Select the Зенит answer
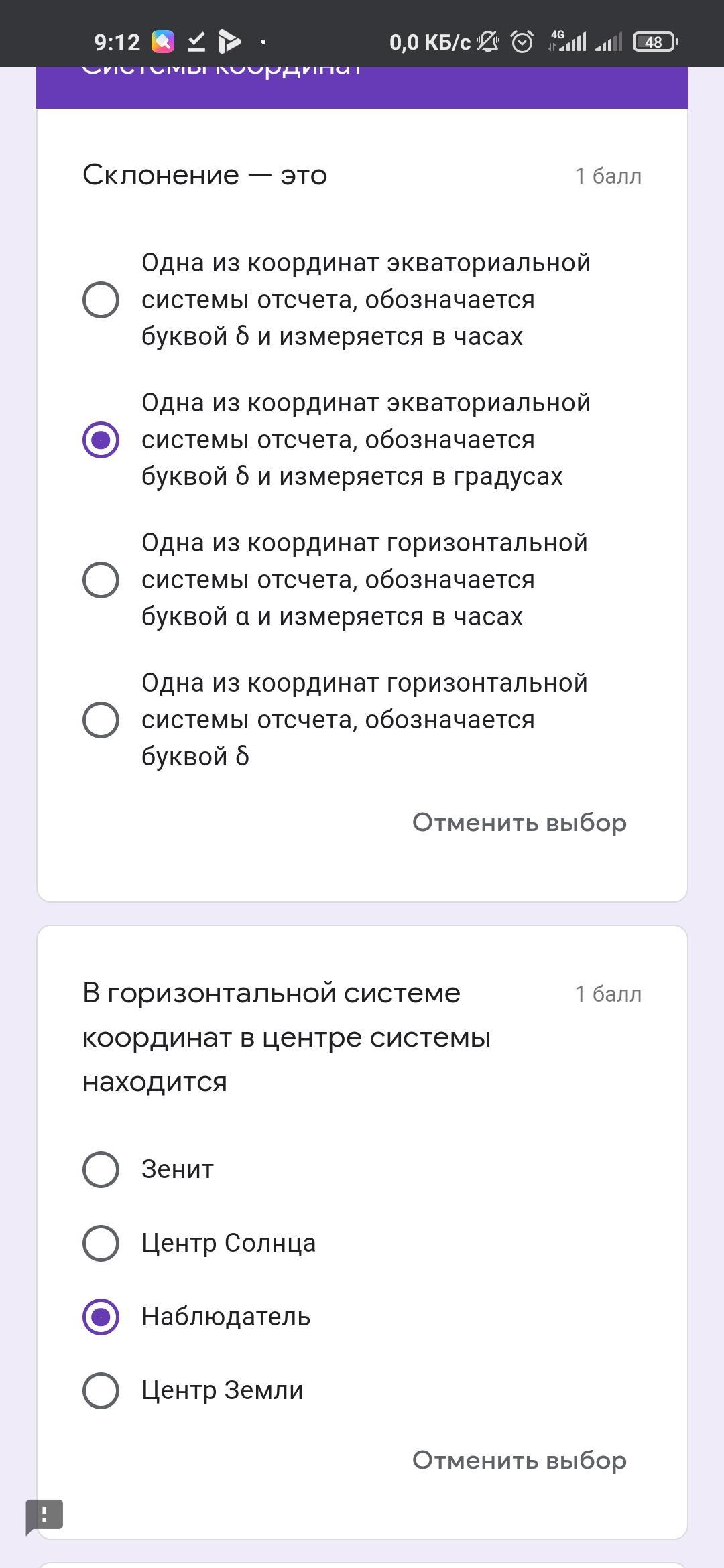This screenshot has height=1568, width=724. 101,1169
